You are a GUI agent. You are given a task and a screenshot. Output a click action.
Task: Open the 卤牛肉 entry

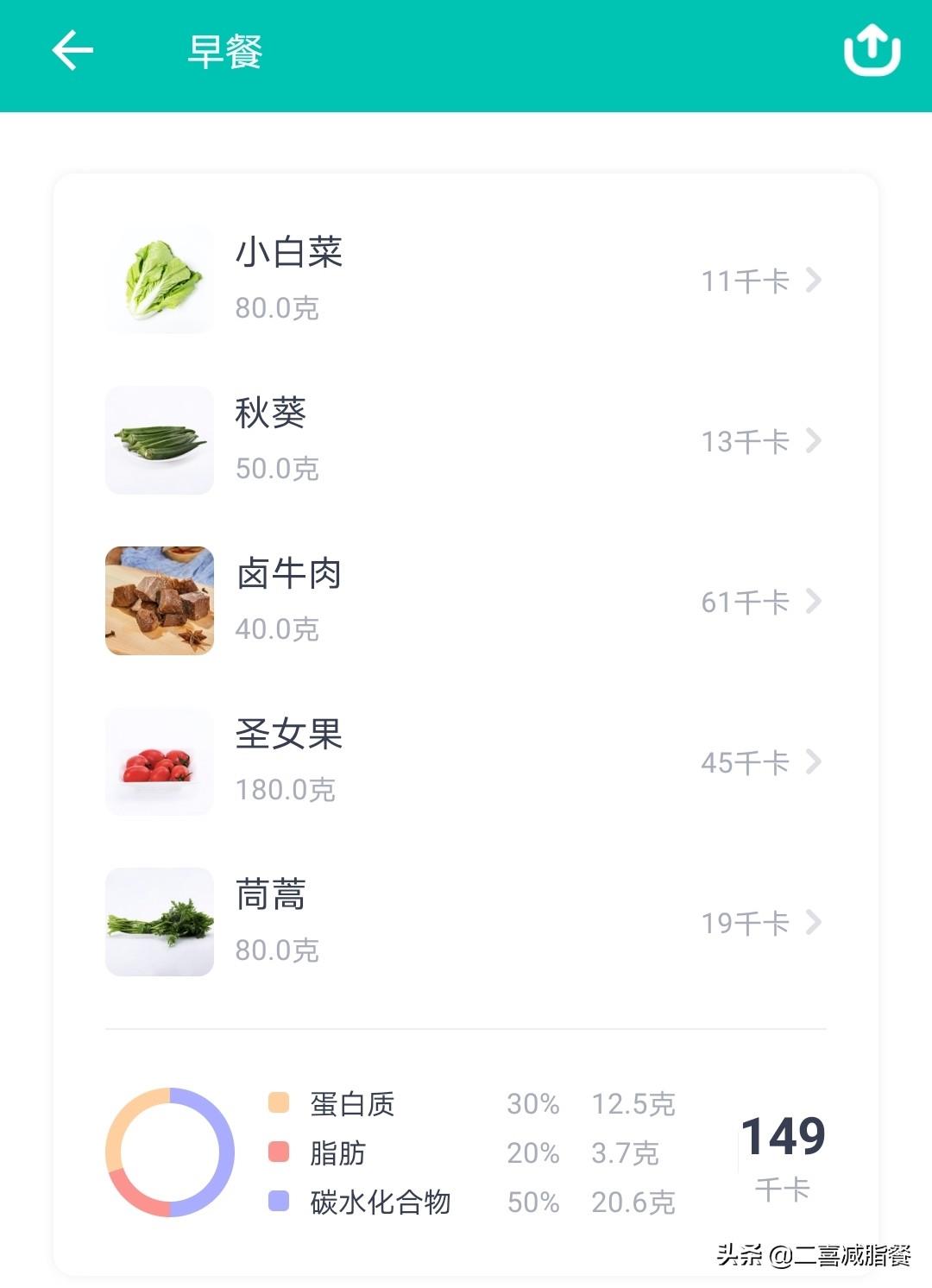pos(464,601)
